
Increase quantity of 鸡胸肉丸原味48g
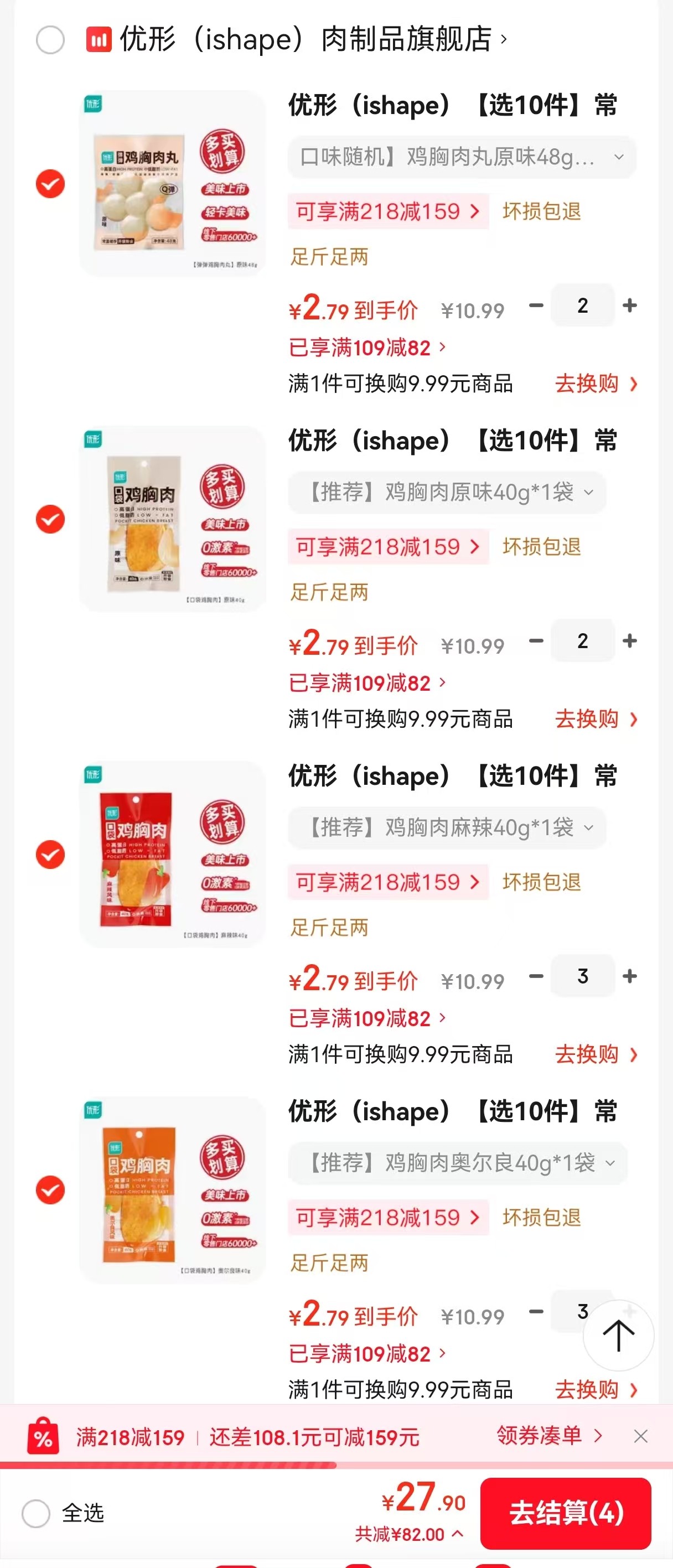(x=630, y=306)
